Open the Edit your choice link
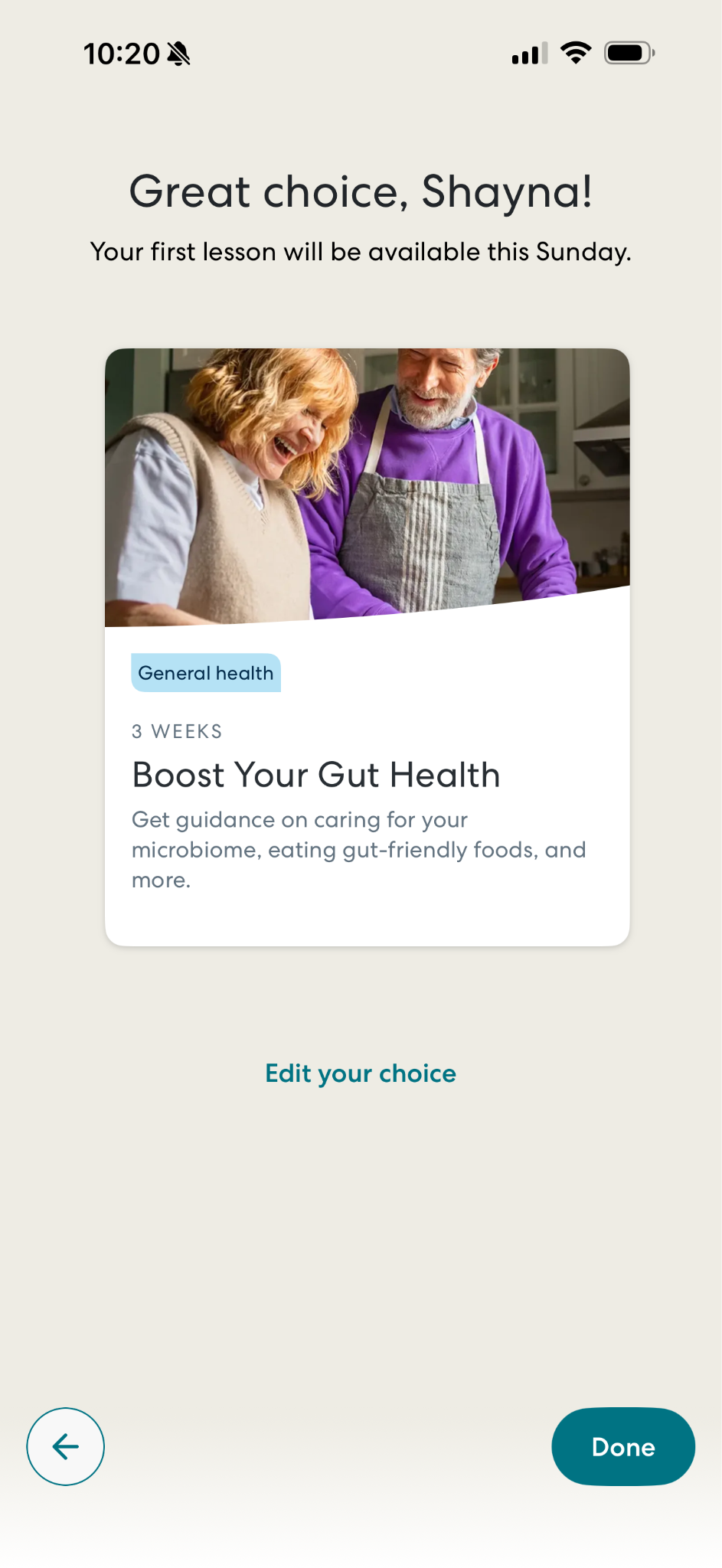 pos(361,1073)
